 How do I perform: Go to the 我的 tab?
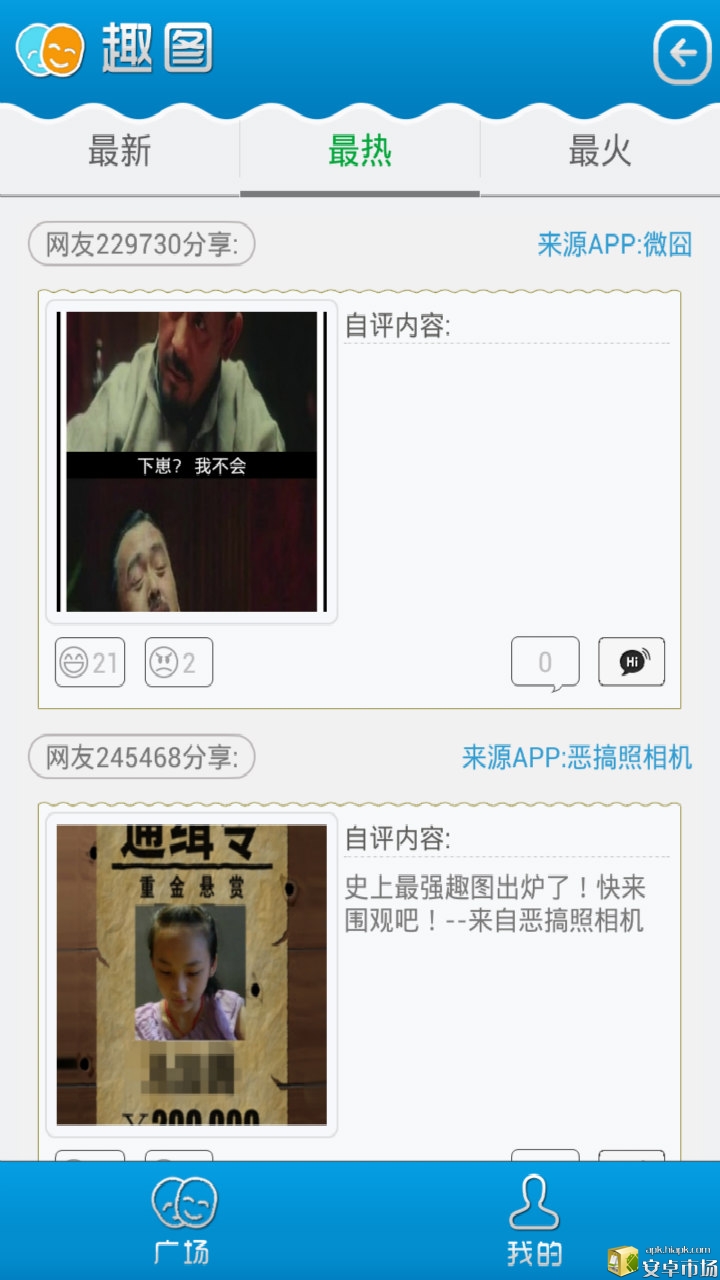[534, 1220]
